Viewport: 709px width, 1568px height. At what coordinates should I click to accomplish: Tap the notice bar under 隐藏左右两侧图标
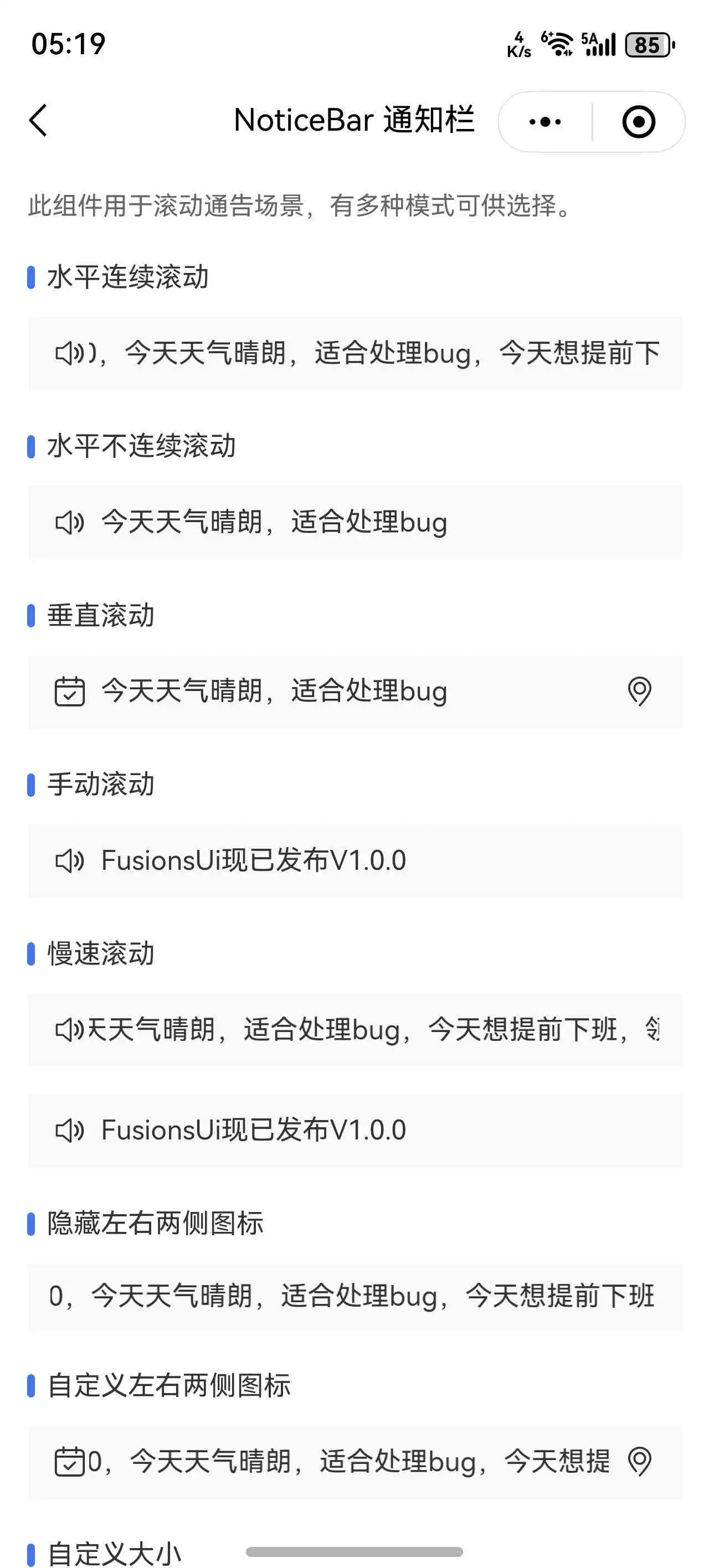[x=354, y=1295]
